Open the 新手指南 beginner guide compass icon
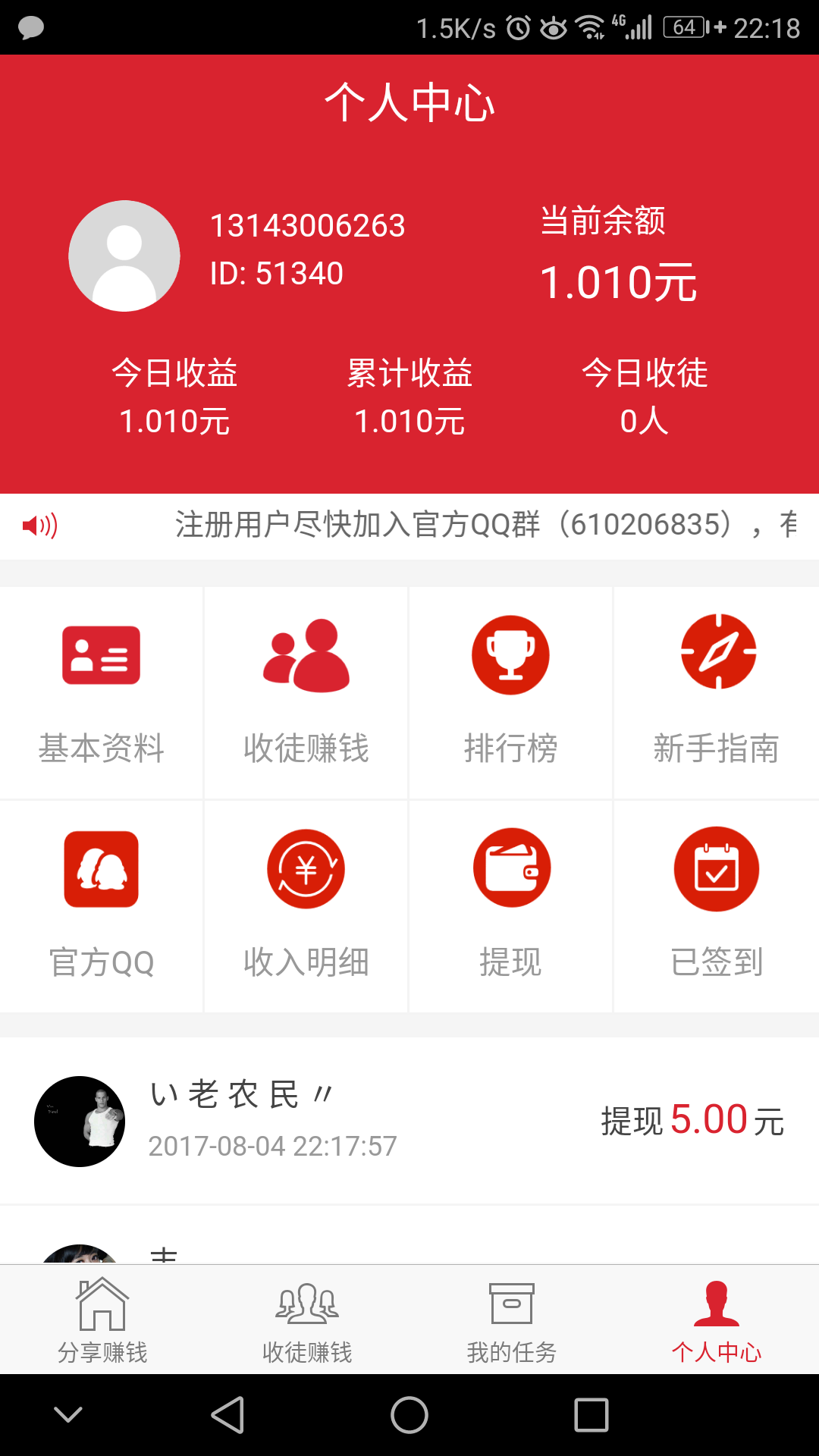This screenshot has height=1456, width=819. [x=715, y=654]
